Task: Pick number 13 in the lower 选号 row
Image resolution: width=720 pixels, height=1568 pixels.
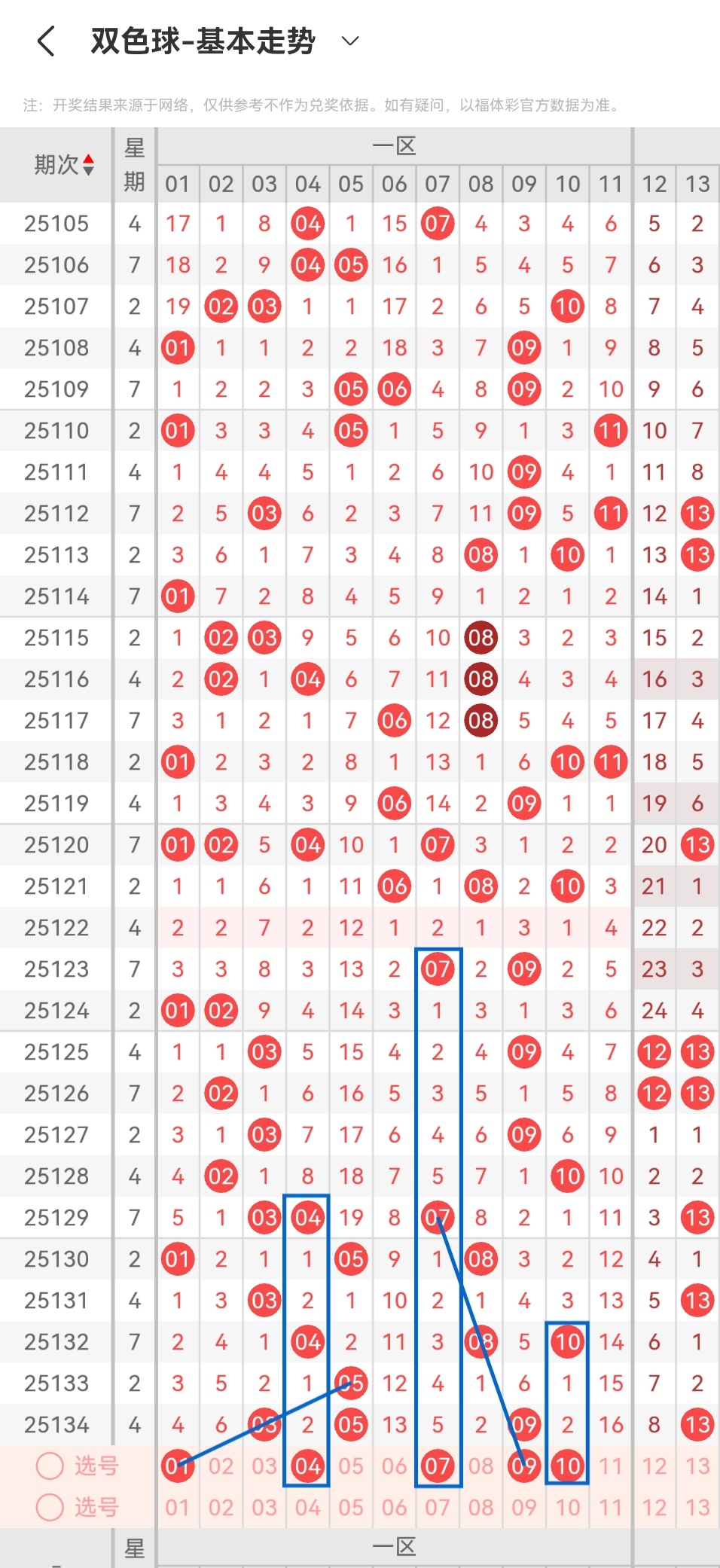Action: tap(697, 1507)
